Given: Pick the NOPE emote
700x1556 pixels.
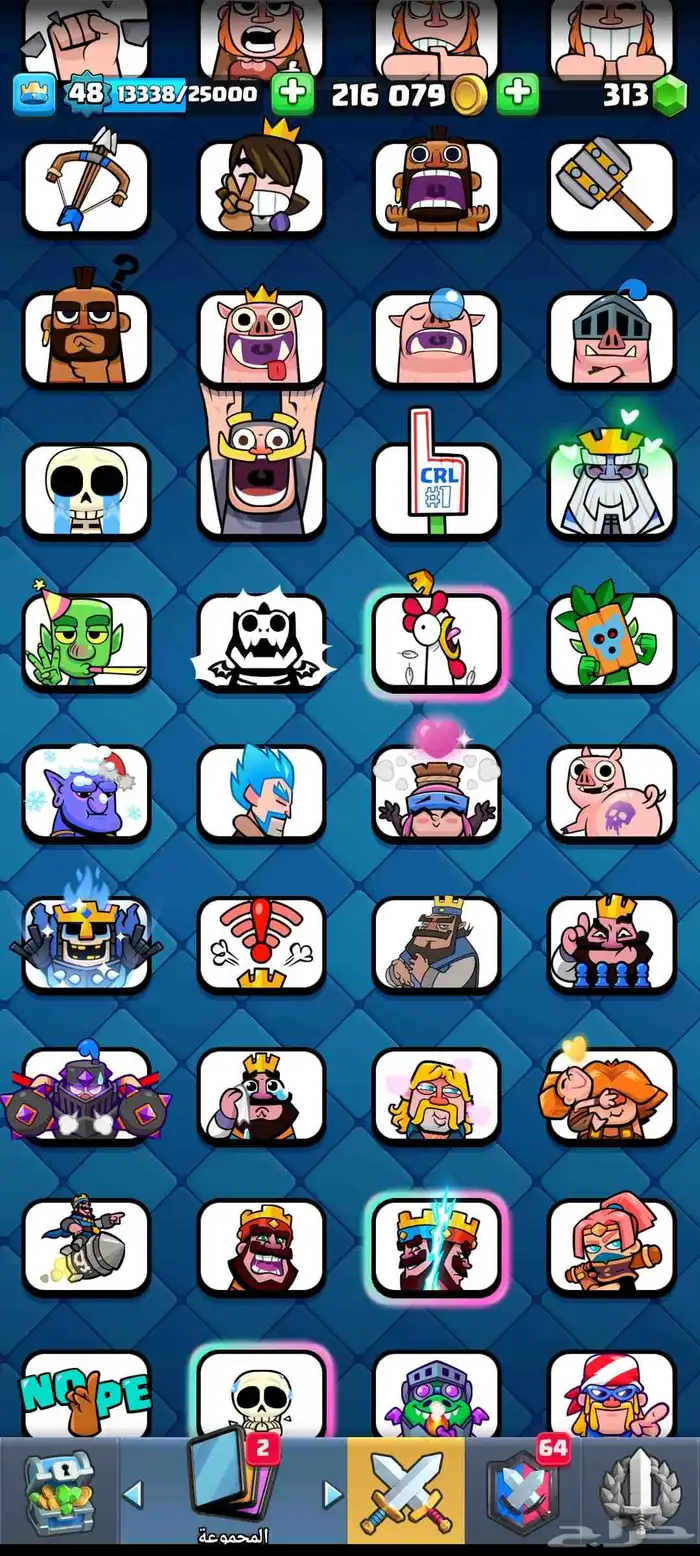Looking at the screenshot, I should tap(86, 1394).
